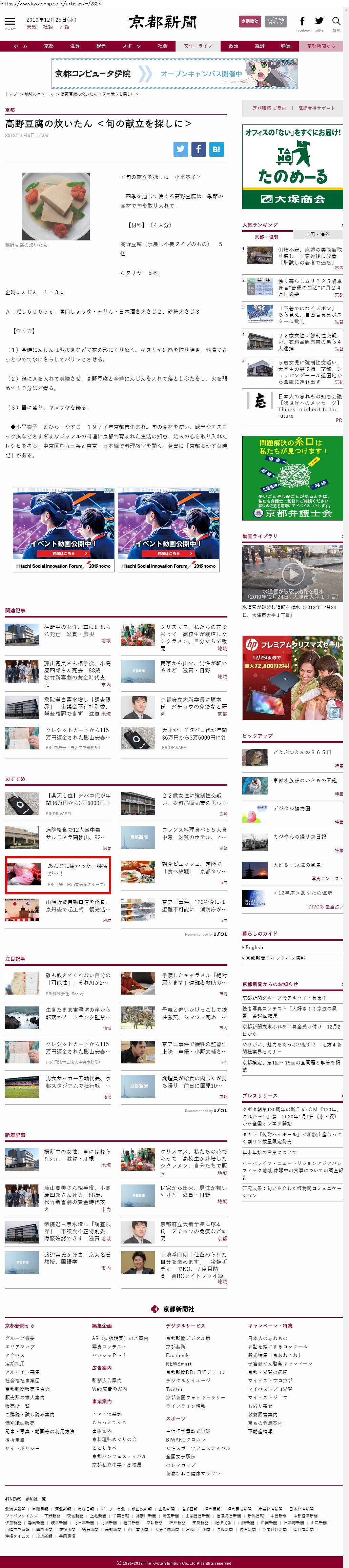The width and height of the screenshot is (349, 1568).
Task: Go to the 政治 nav tab
Action: point(233,46)
